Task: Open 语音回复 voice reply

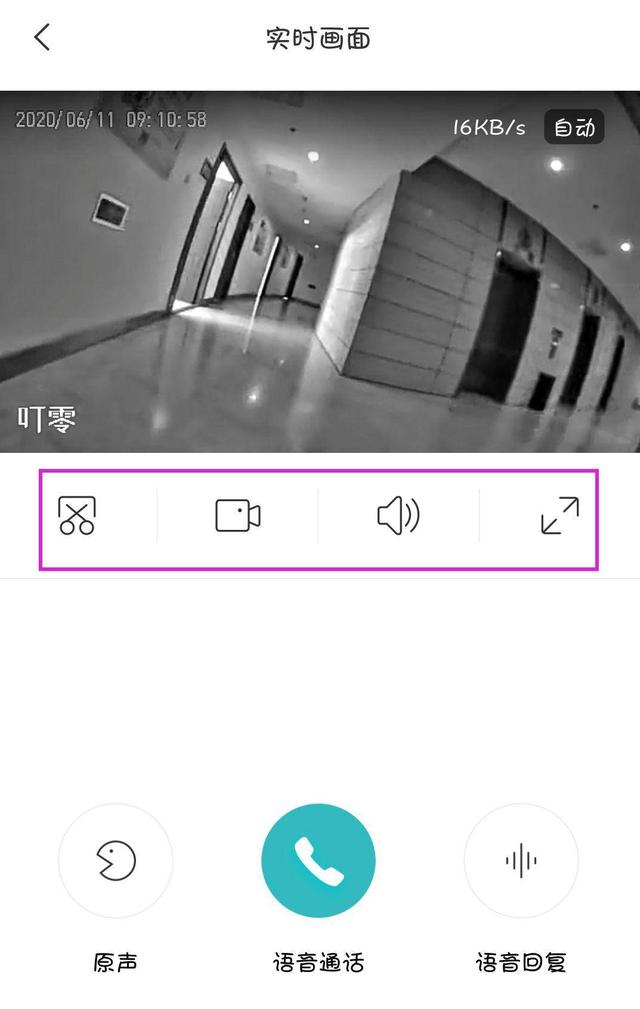Action: coord(521,860)
